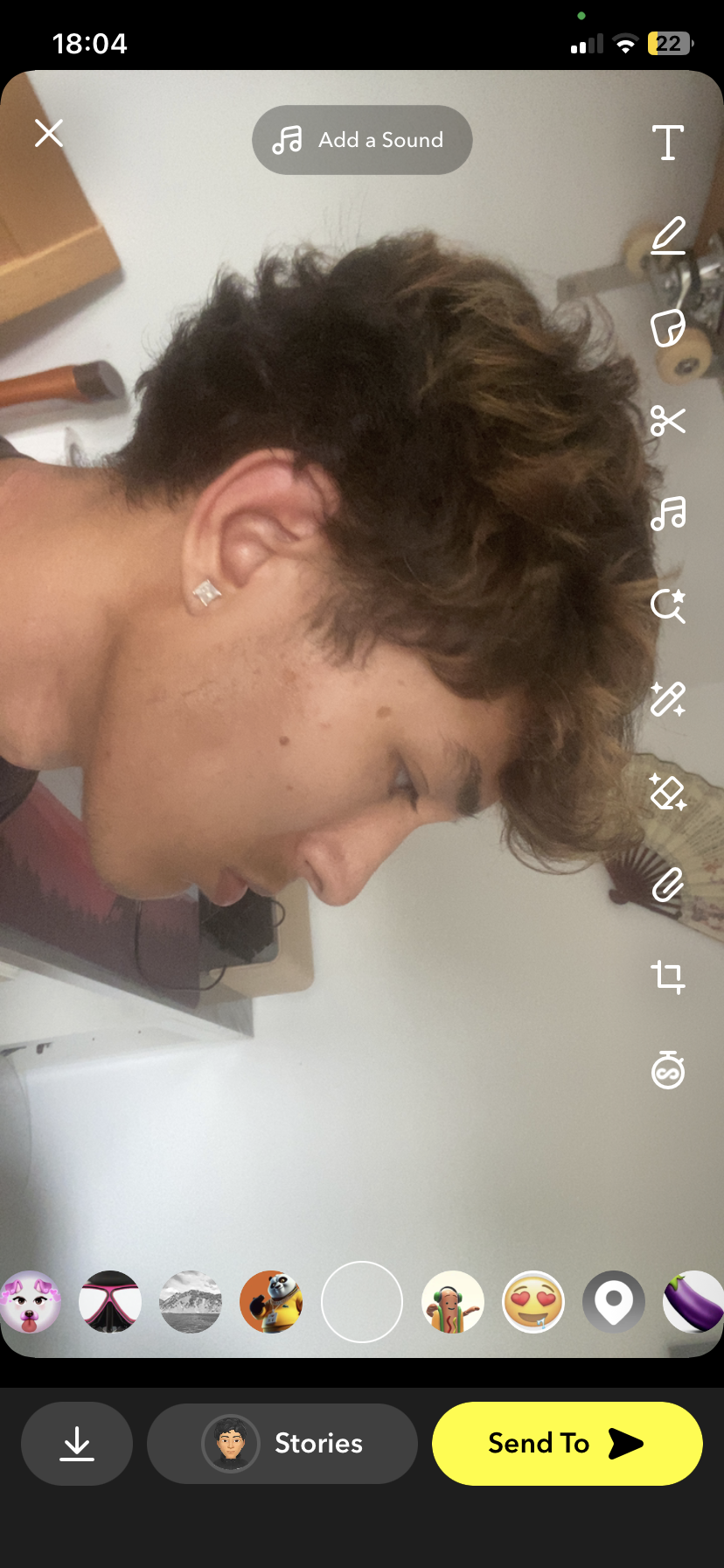Apply the pink dog face lens

[x=30, y=1302]
